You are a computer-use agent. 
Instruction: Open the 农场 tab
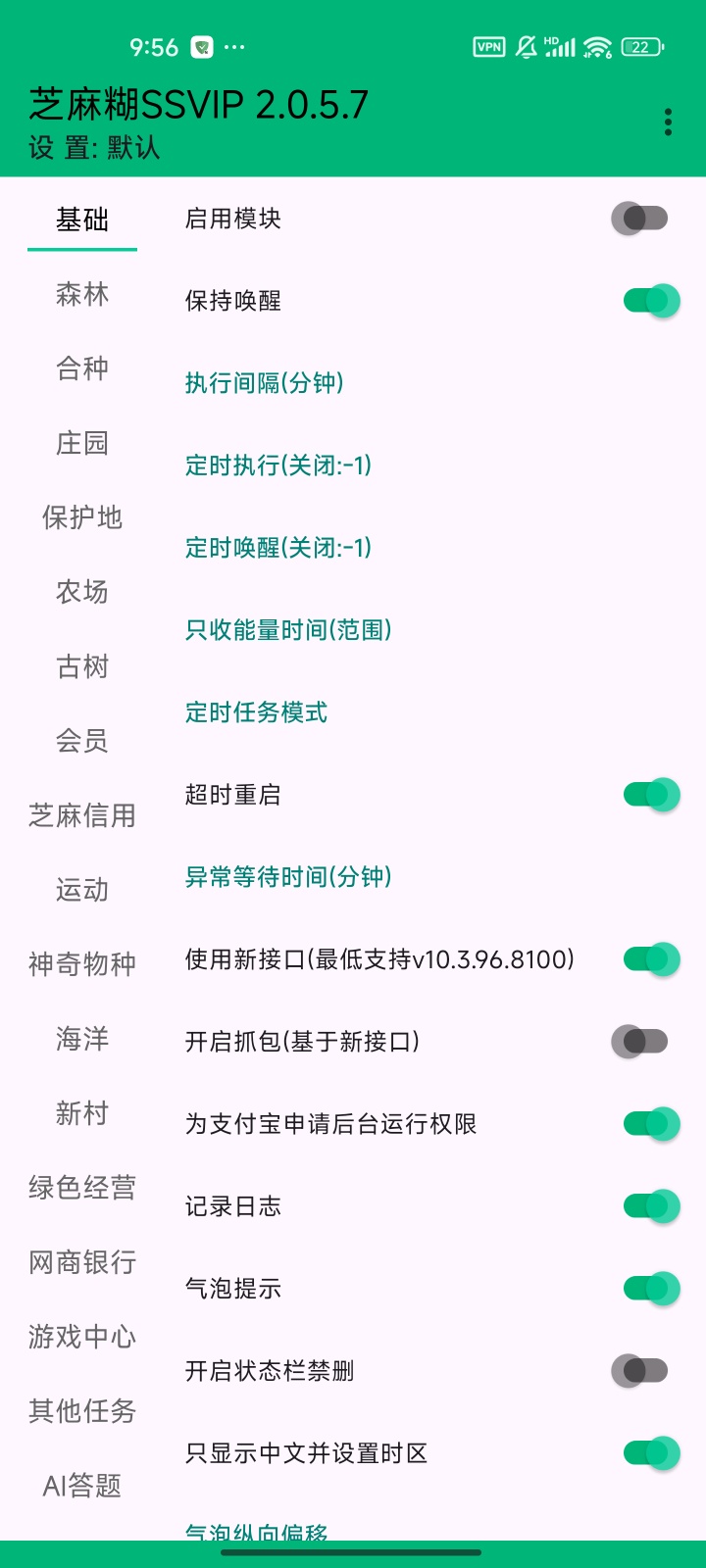tap(82, 592)
